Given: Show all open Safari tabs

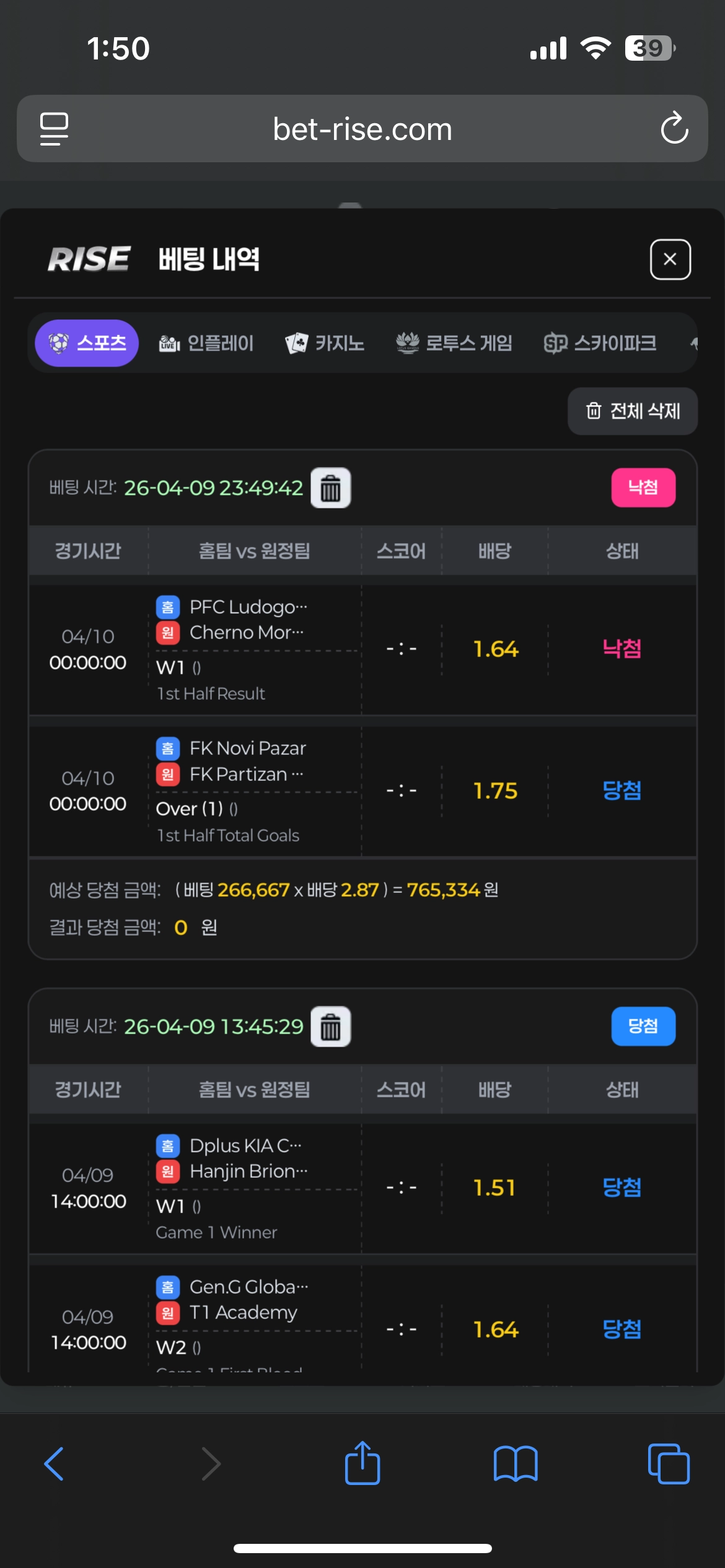Looking at the screenshot, I should [x=669, y=1464].
